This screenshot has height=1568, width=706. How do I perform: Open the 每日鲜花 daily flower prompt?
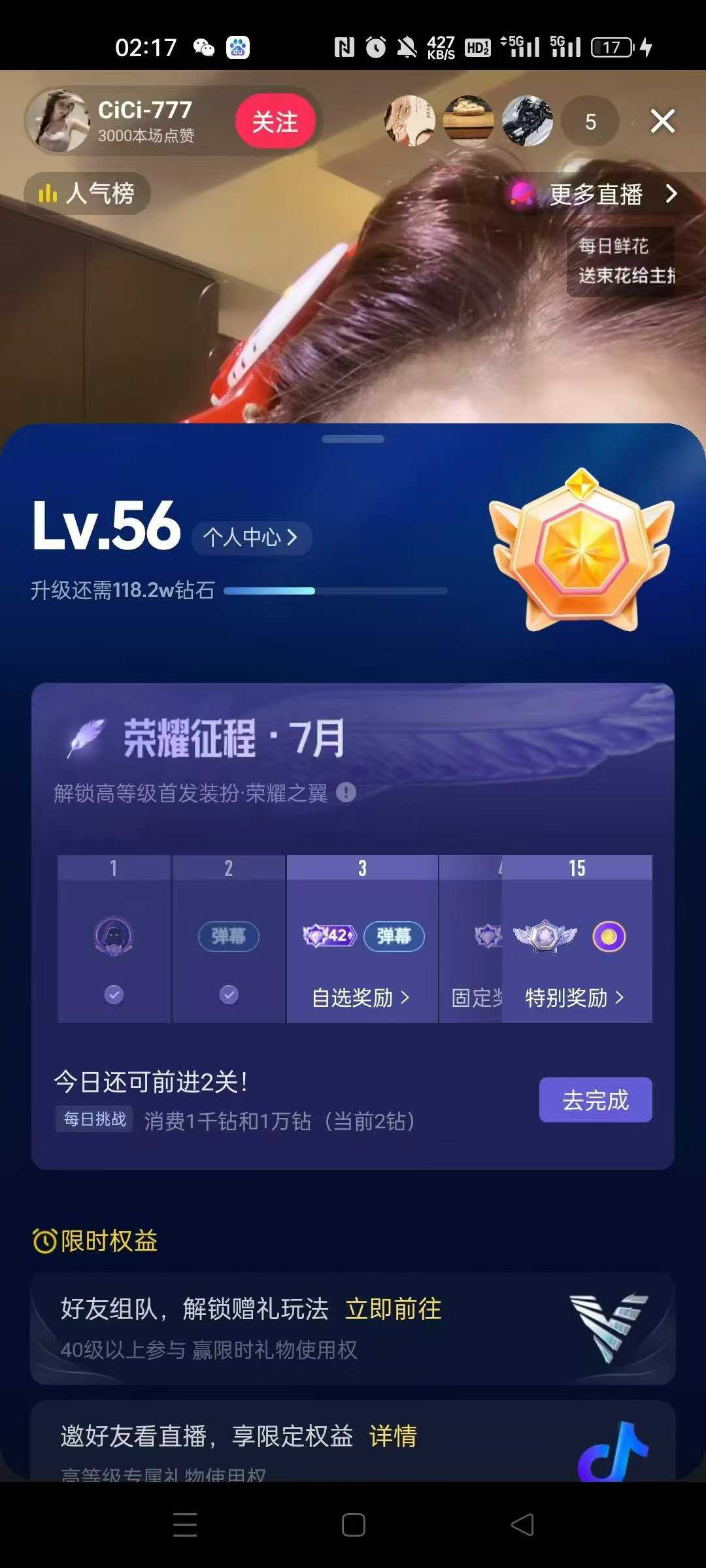pyautogui.click(x=621, y=261)
